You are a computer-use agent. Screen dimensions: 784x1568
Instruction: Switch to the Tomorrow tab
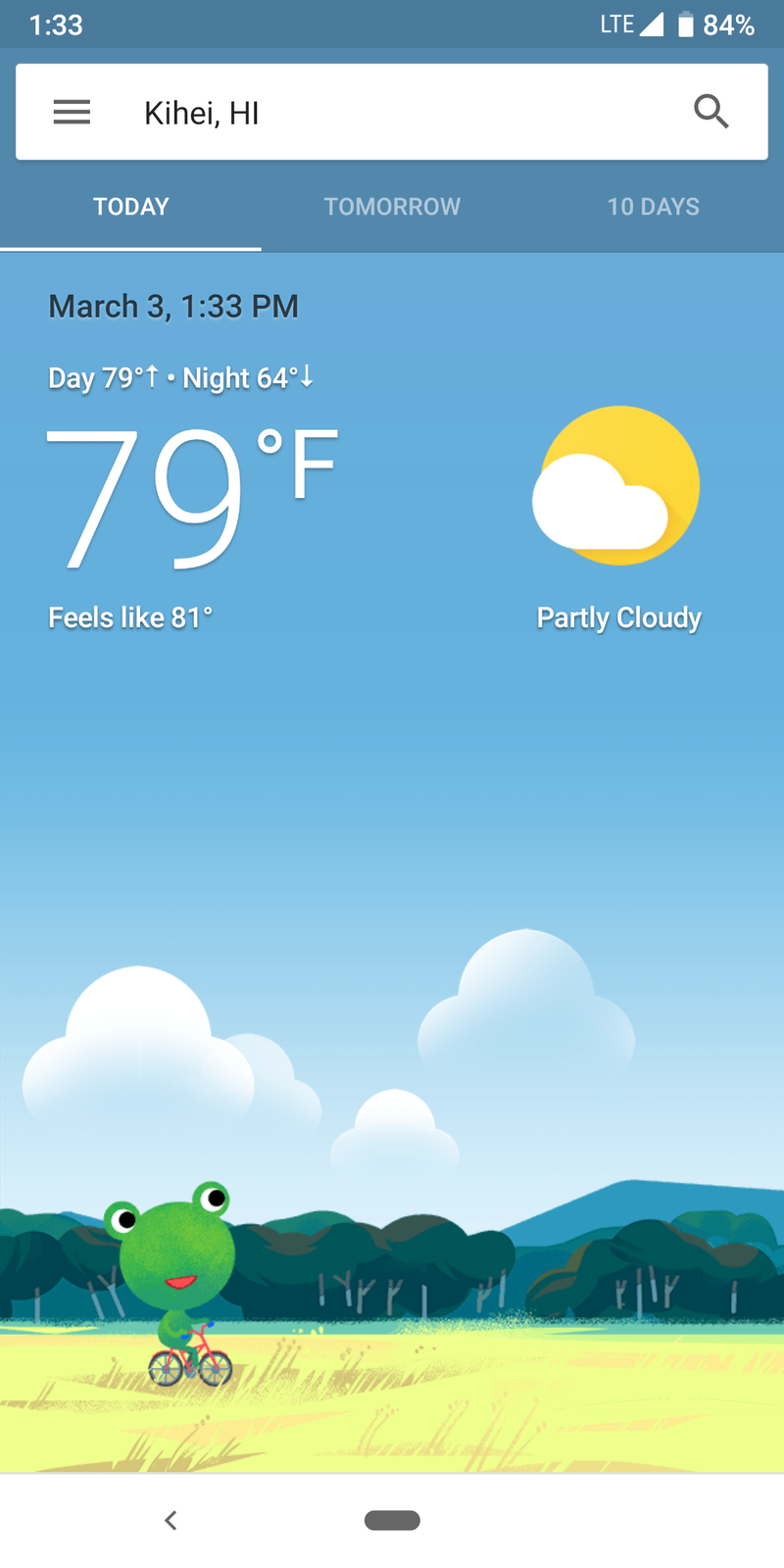[392, 207]
